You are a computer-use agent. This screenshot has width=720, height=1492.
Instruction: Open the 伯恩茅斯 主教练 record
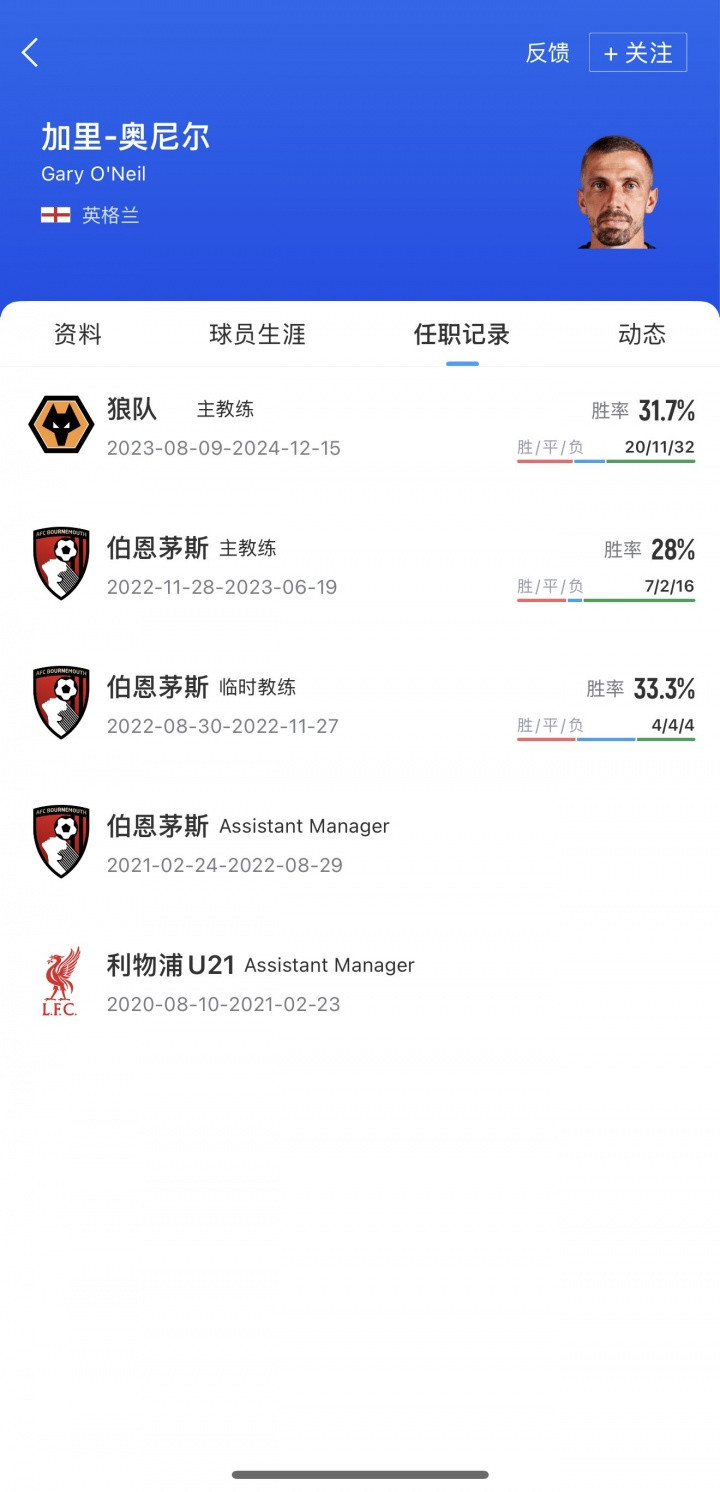click(360, 566)
